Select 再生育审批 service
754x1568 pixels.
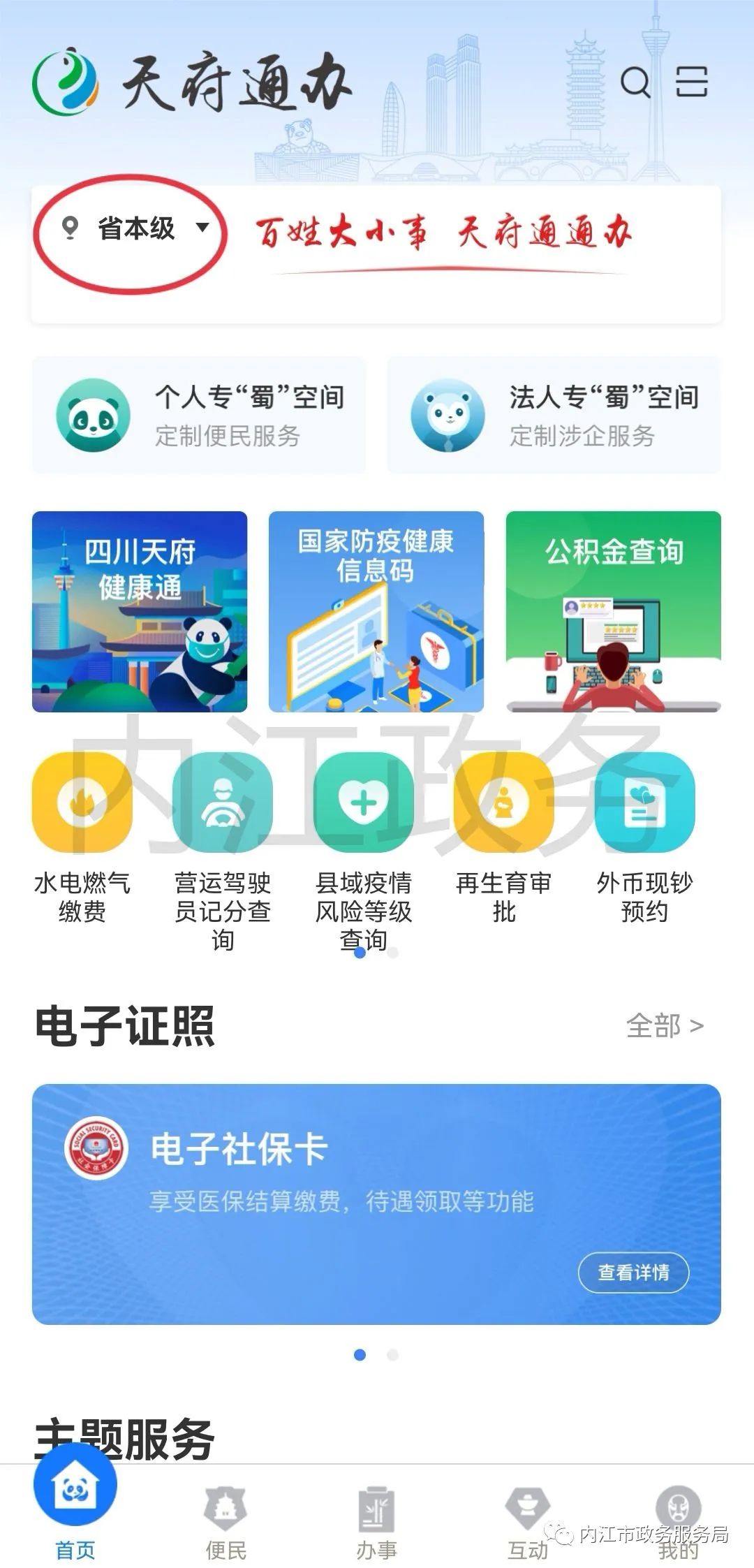[504, 837]
